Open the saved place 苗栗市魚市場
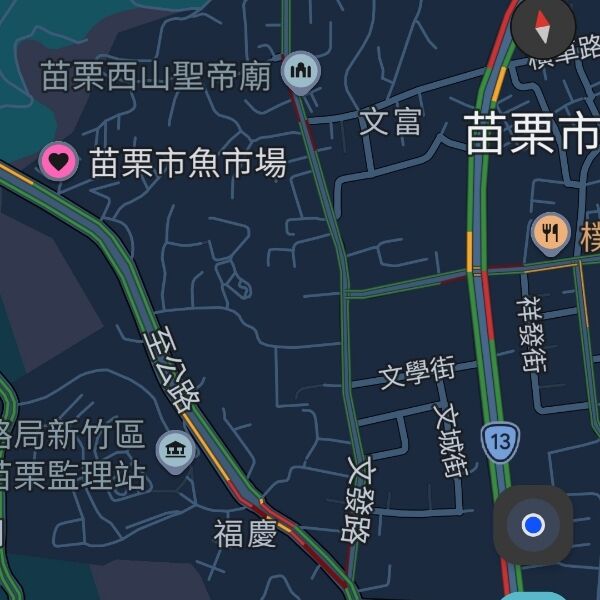This screenshot has height=600, width=600. (58, 161)
